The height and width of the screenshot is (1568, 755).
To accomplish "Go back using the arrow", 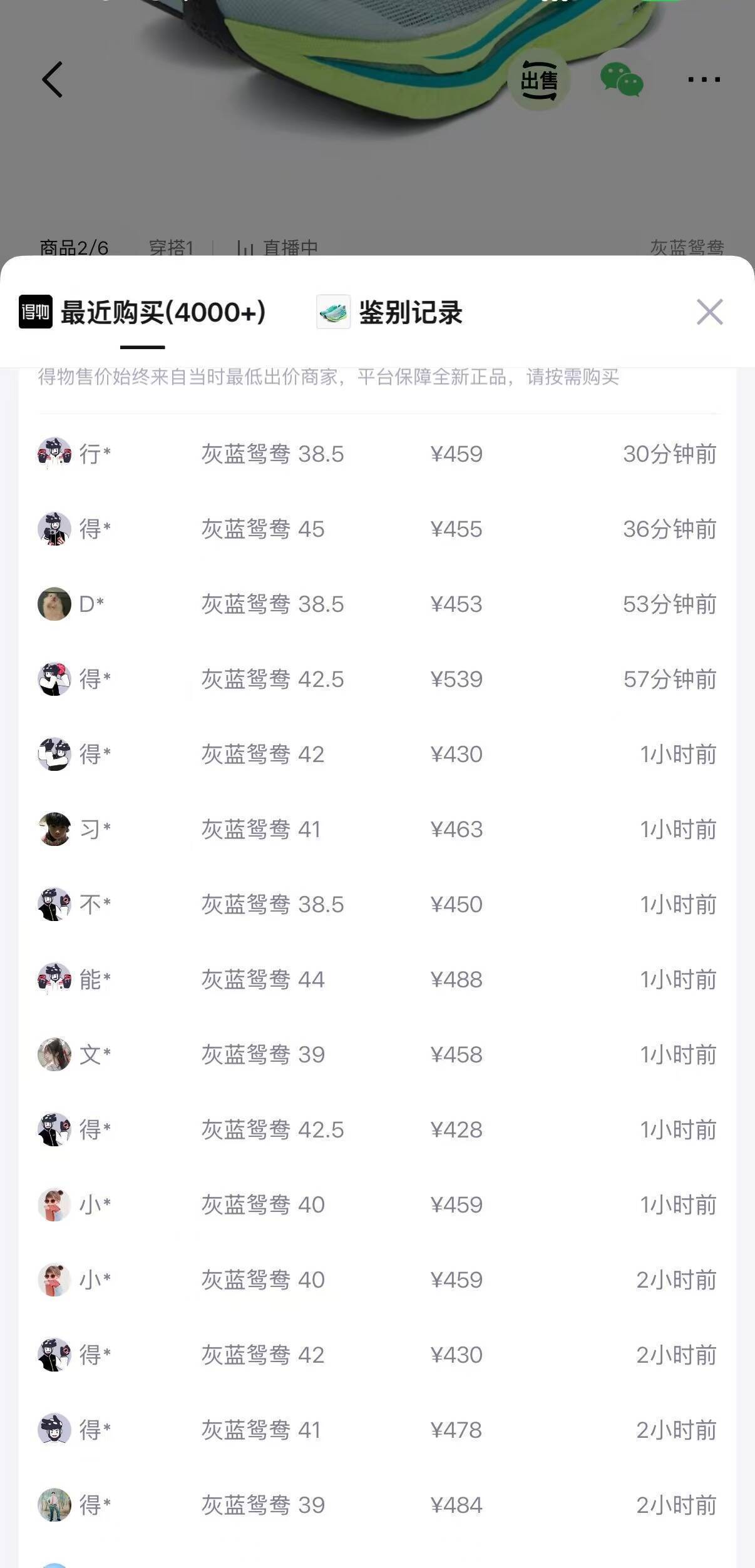I will click(53, 79).
